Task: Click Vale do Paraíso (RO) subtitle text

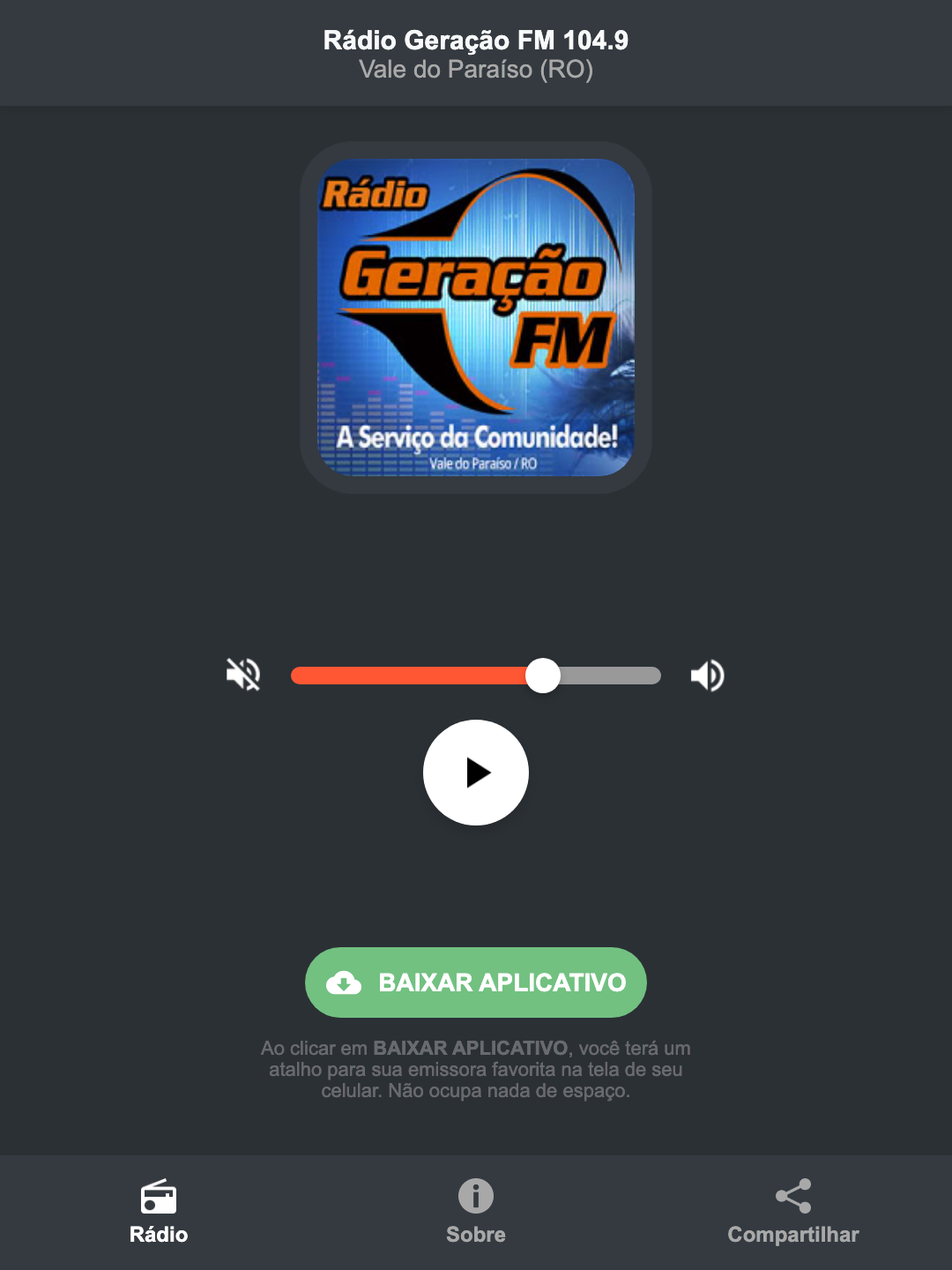Action: coord(476,71)
